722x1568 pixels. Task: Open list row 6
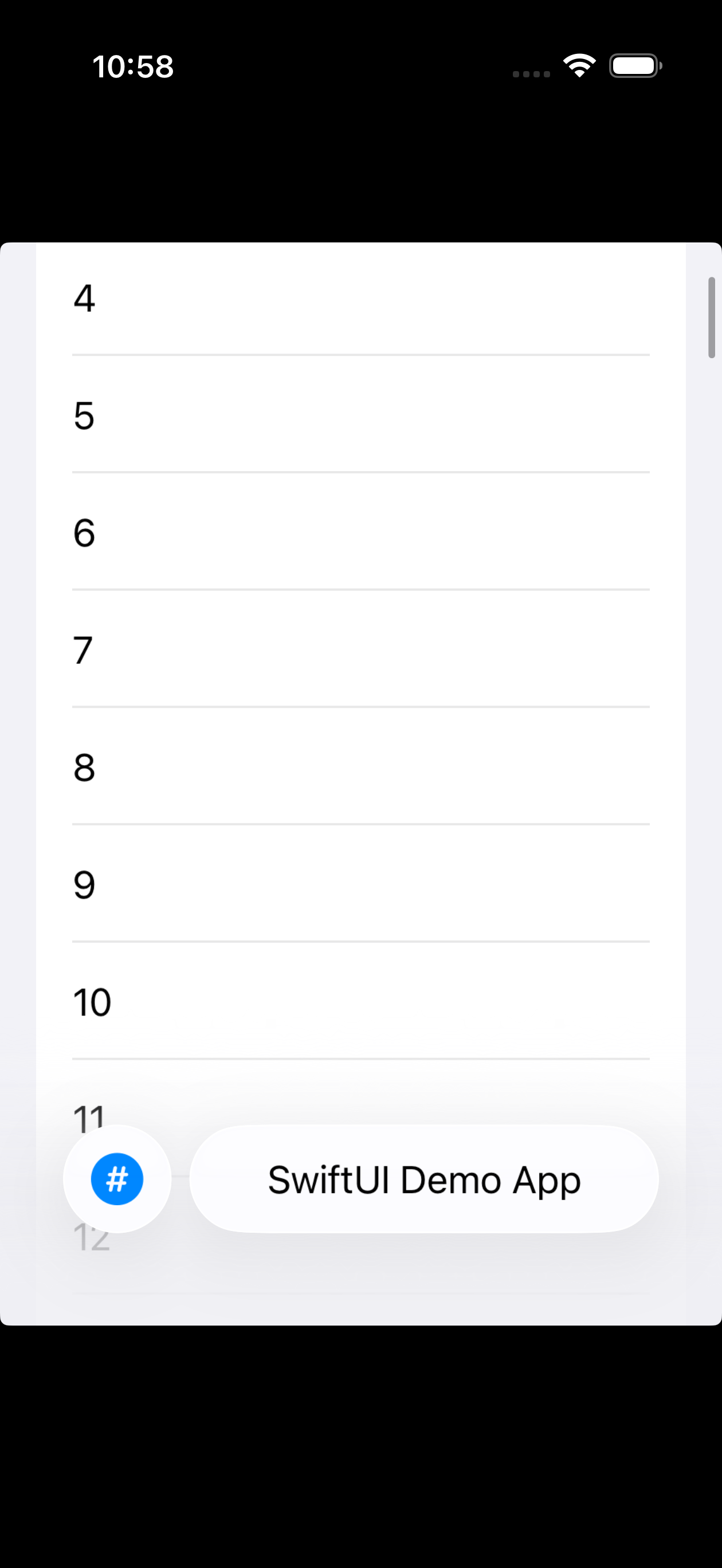pyautogui.click(x=360, y=532)
